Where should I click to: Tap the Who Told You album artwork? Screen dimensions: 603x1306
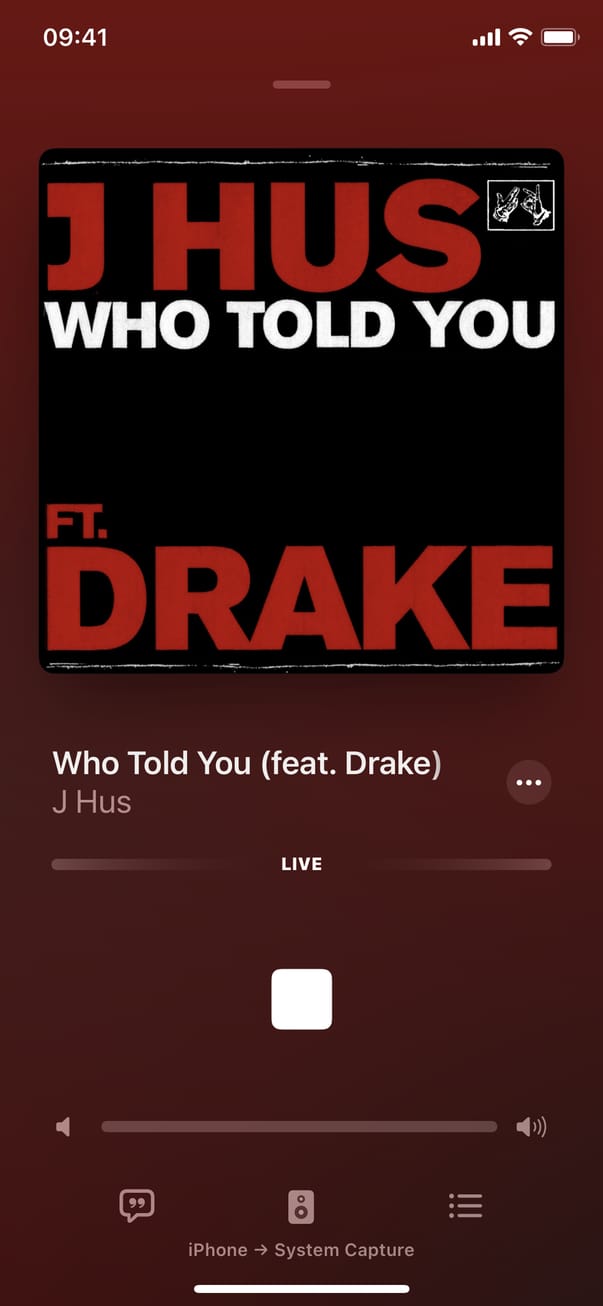point(301,410)
